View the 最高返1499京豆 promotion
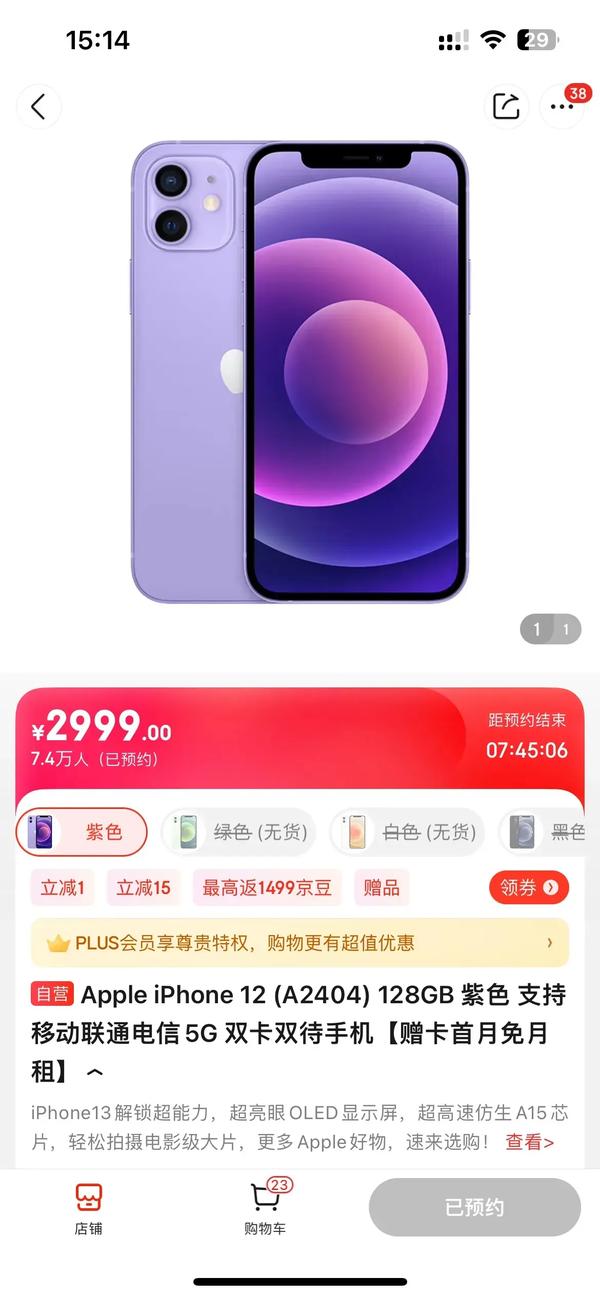 pyautogui.click(x=267, y=888)
